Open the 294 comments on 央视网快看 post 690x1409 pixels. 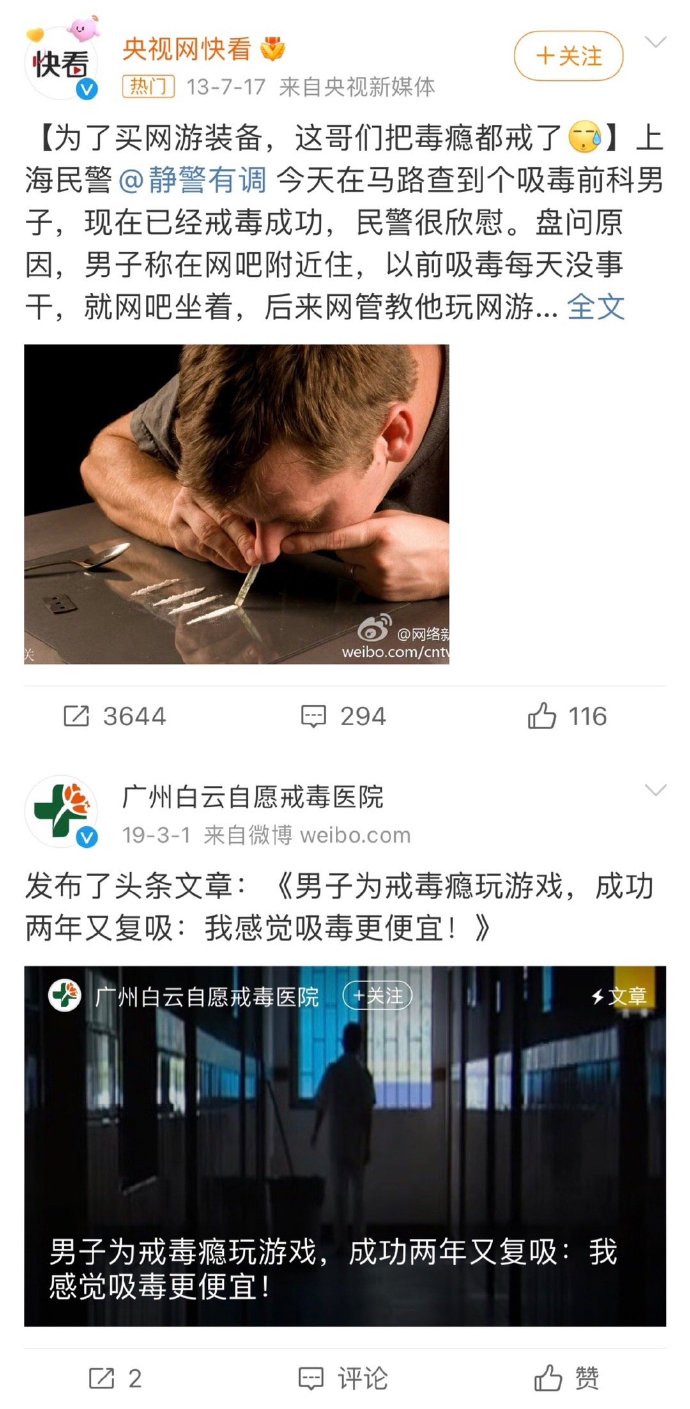[343, 716]
